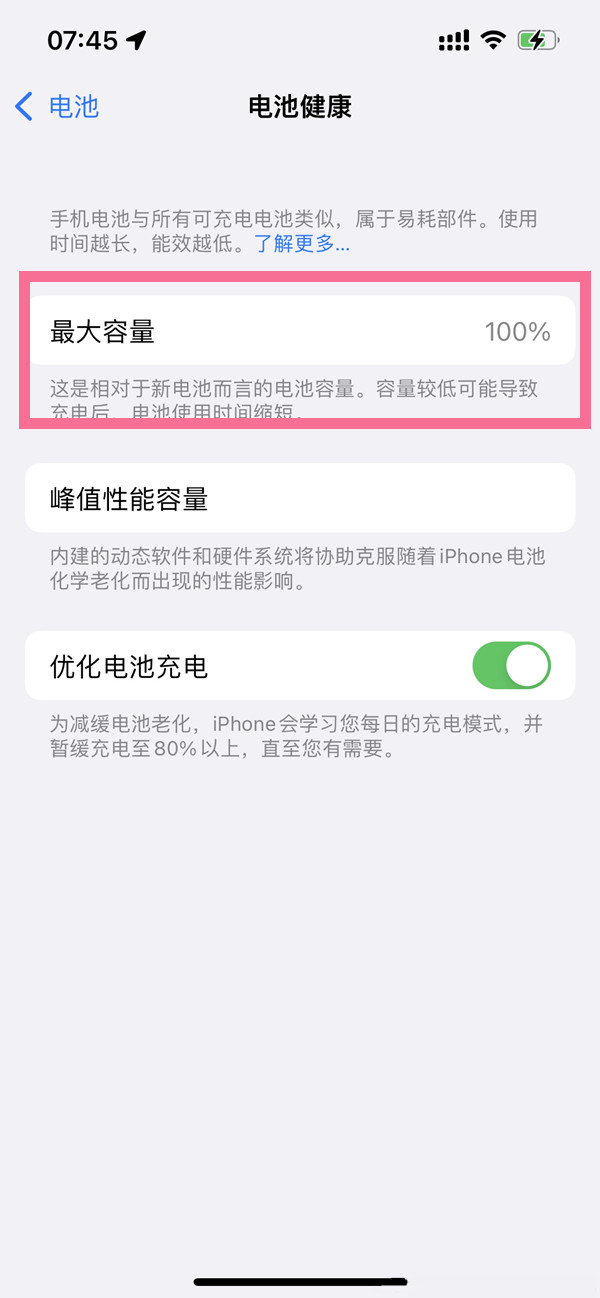Go back to 电池 settings

pos(58,106)
